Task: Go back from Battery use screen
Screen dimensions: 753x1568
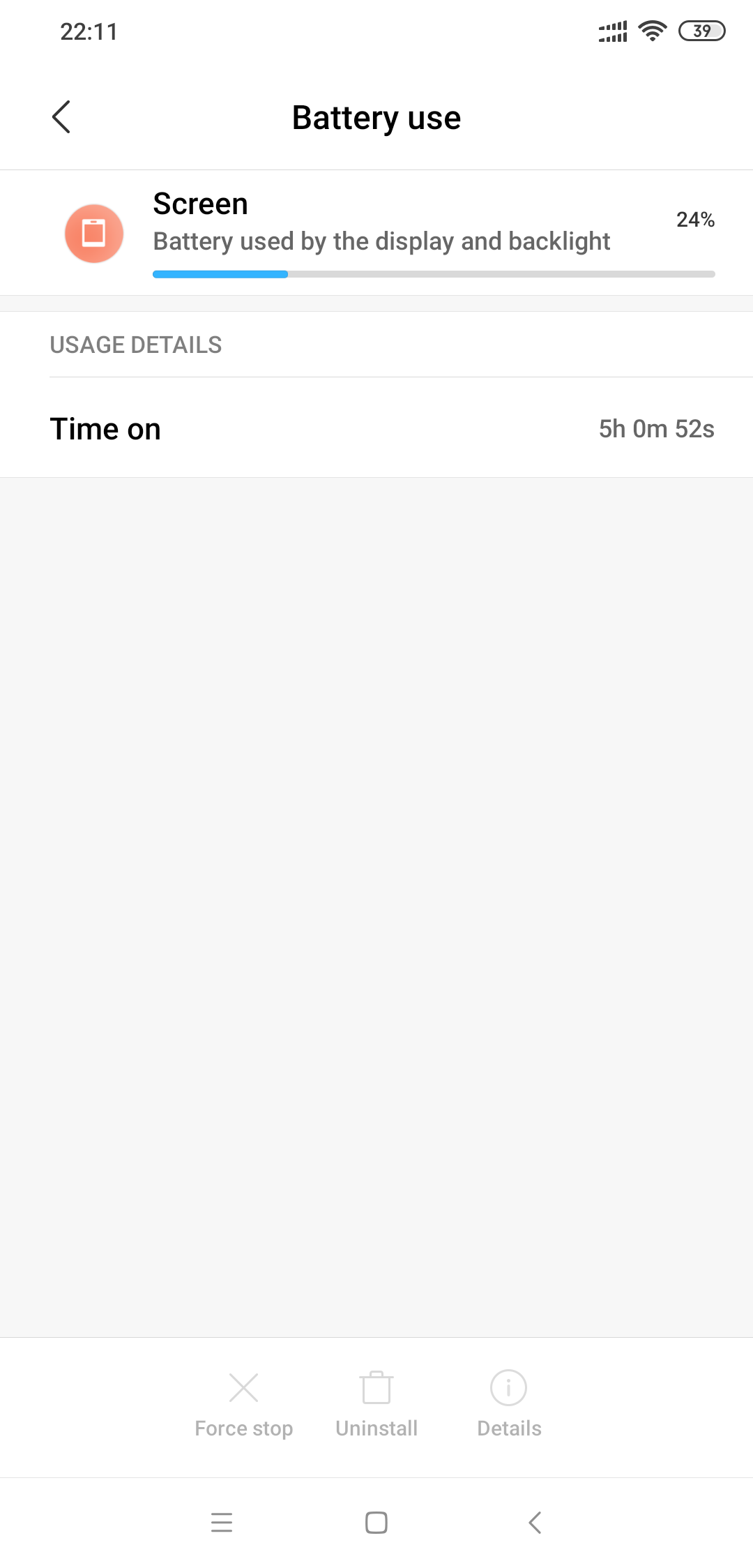Action: 61,117
